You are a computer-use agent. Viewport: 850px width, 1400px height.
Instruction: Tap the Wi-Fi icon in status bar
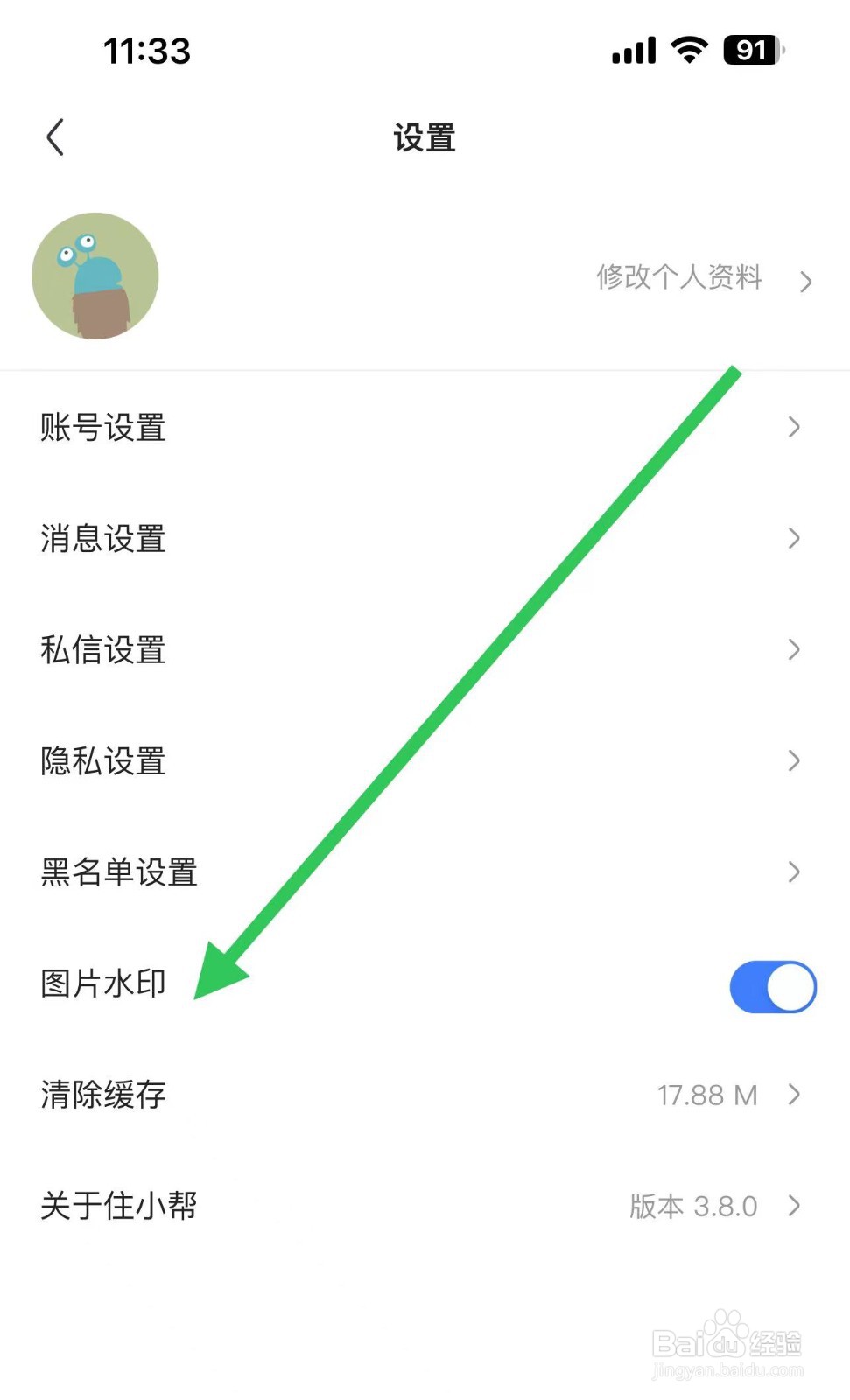click(689, 51)
